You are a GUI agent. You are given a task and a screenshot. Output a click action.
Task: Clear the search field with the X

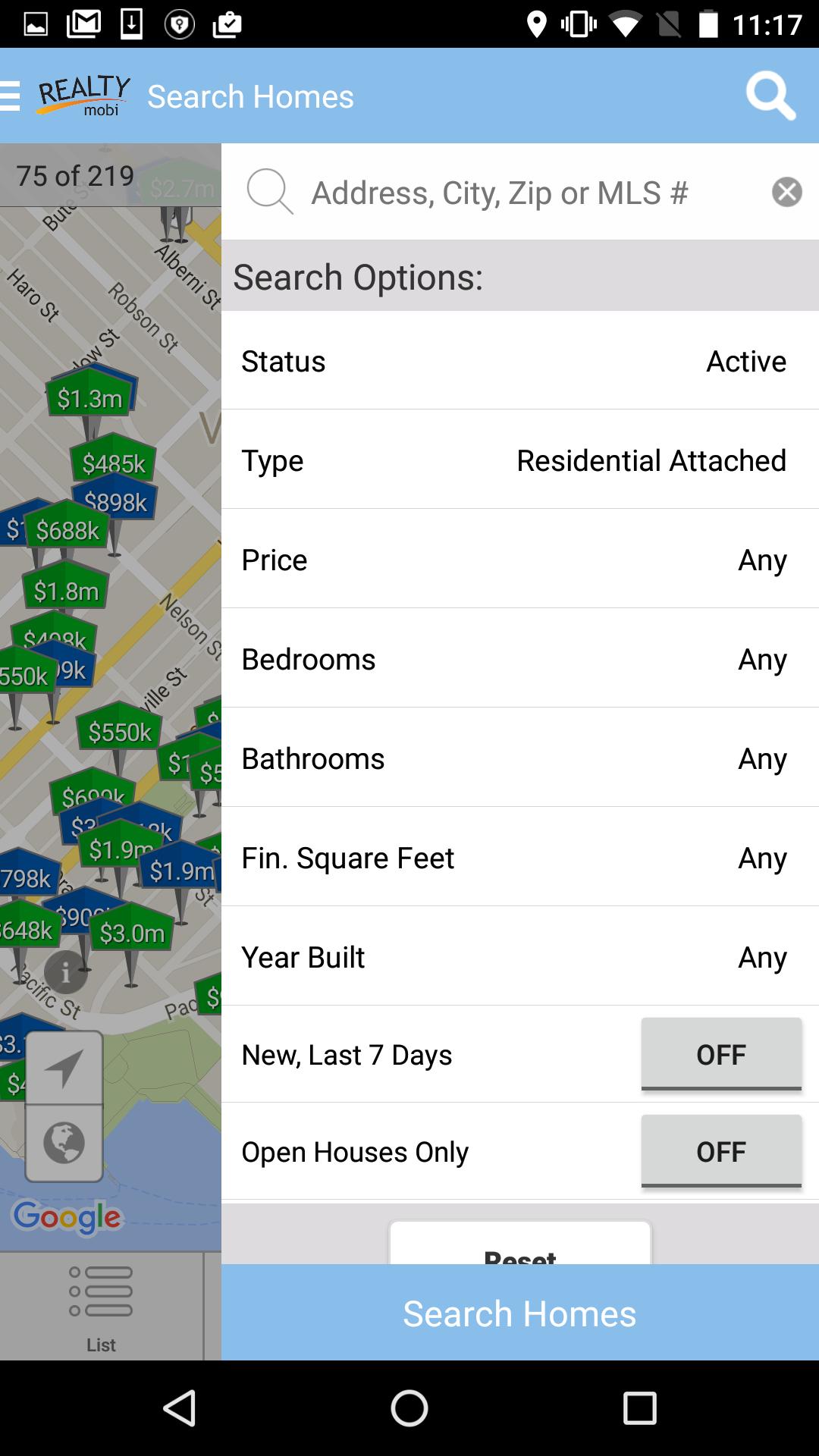tap(786, 192)
